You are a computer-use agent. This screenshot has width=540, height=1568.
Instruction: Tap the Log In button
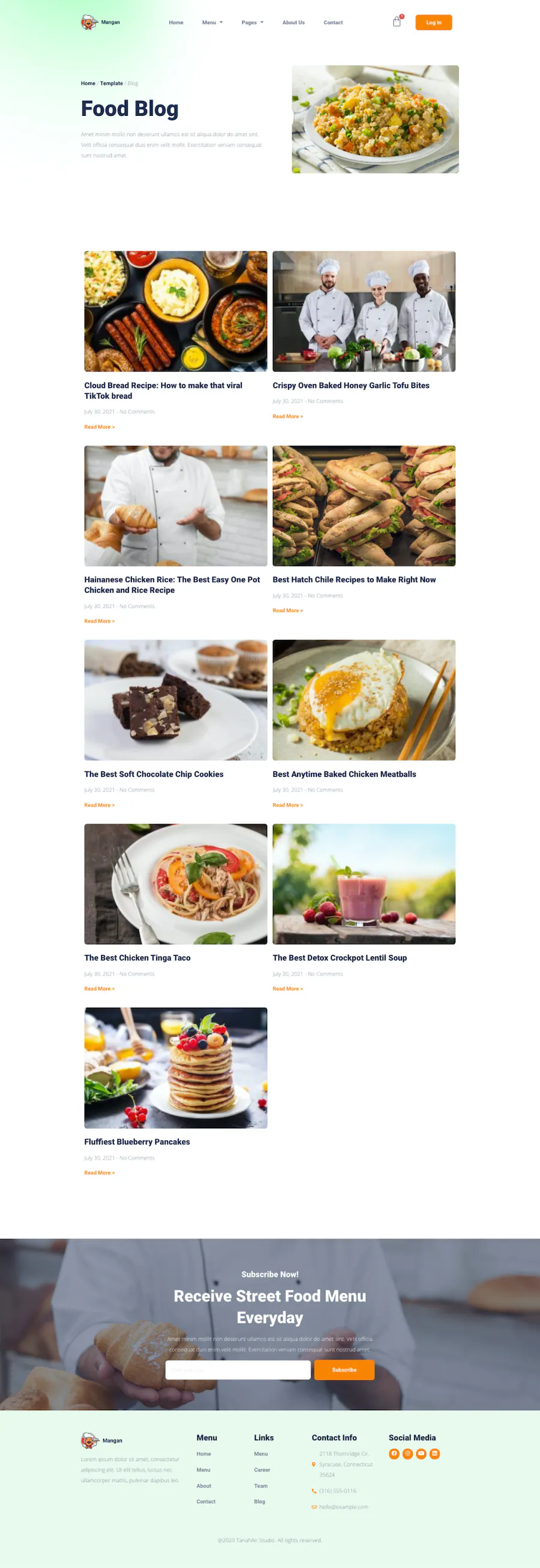[433, 23]
